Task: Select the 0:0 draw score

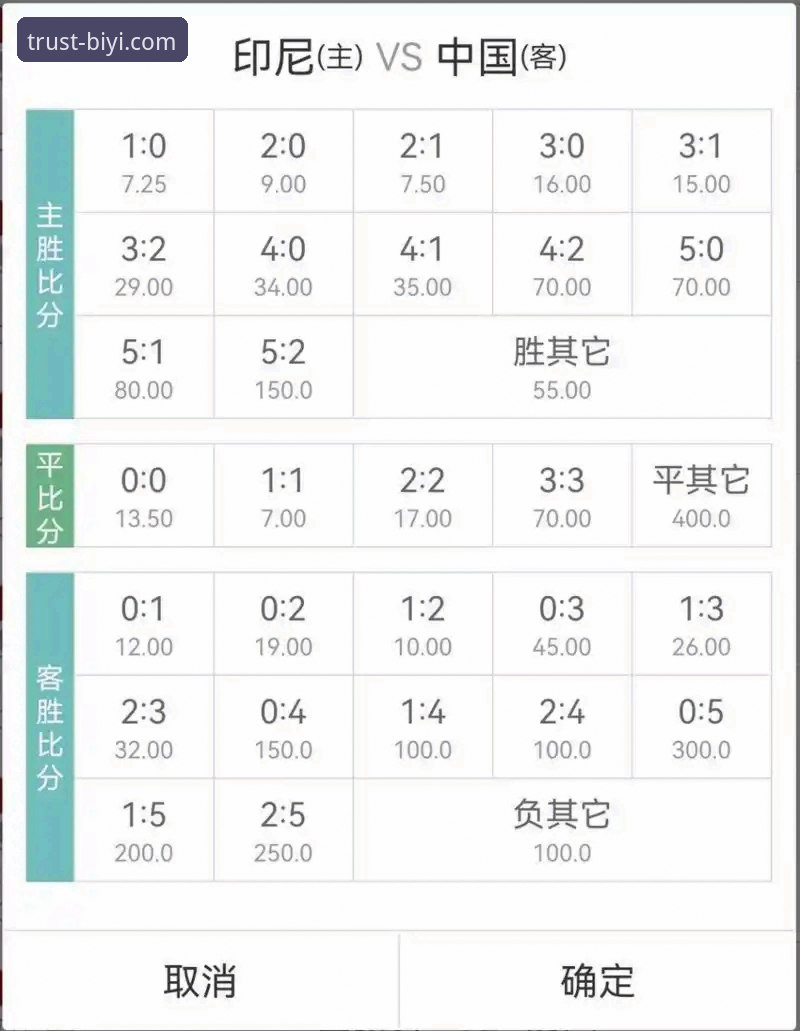Action: pyautogui.click(x=143, y=495)
